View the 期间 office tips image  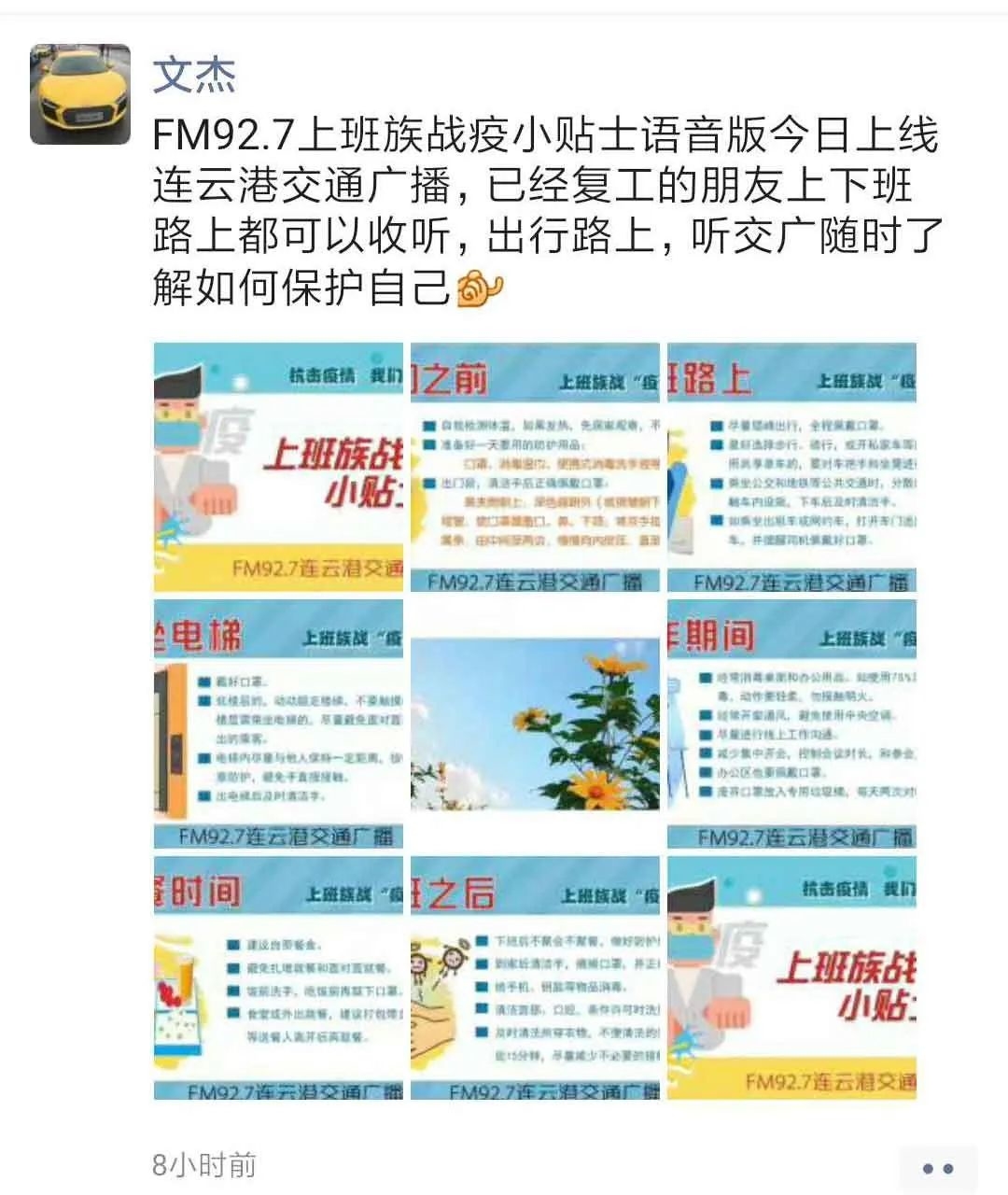coord(791,724)
